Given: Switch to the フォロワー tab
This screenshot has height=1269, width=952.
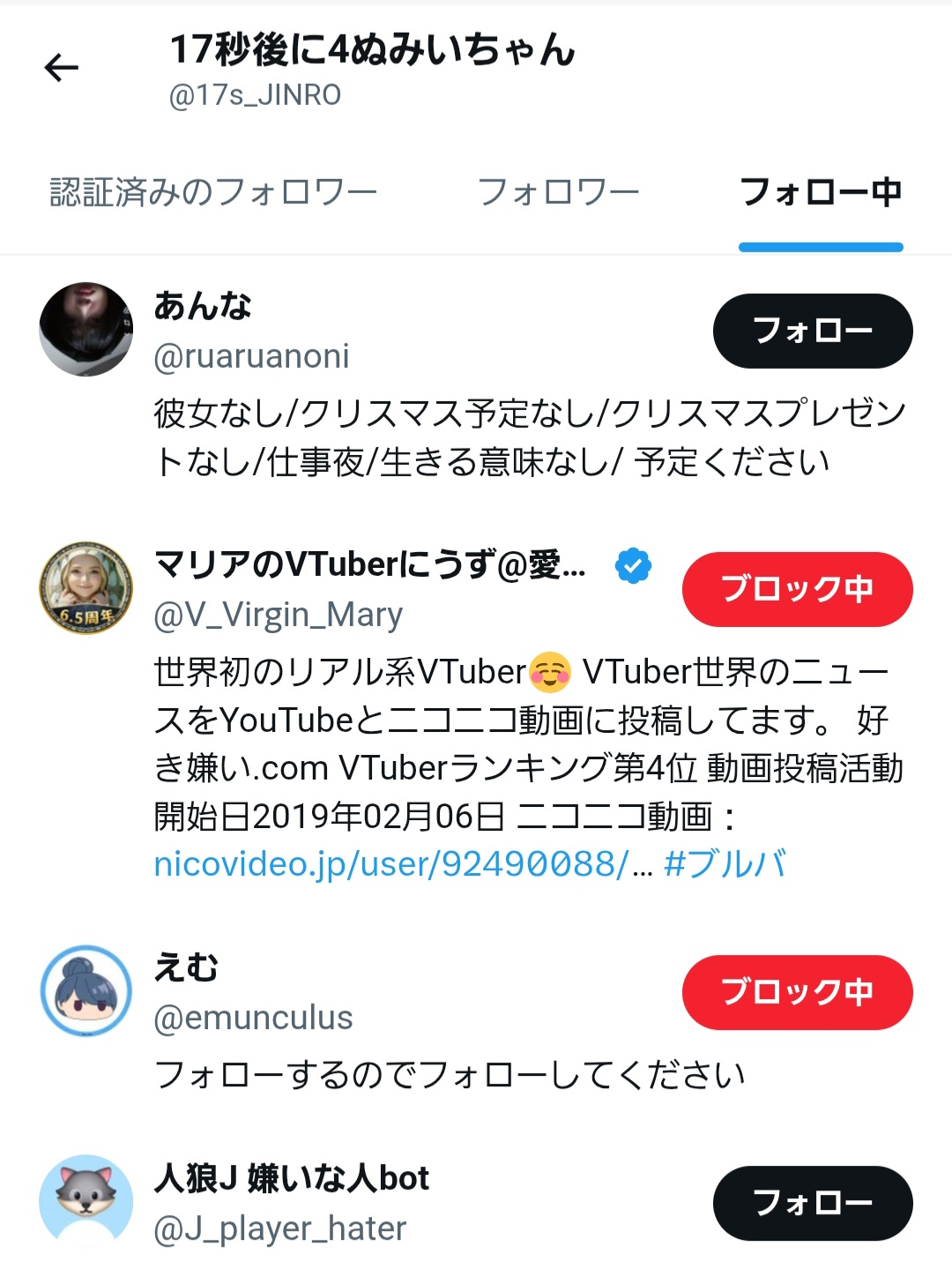Looking at the screenshot, I should point(558,192).
